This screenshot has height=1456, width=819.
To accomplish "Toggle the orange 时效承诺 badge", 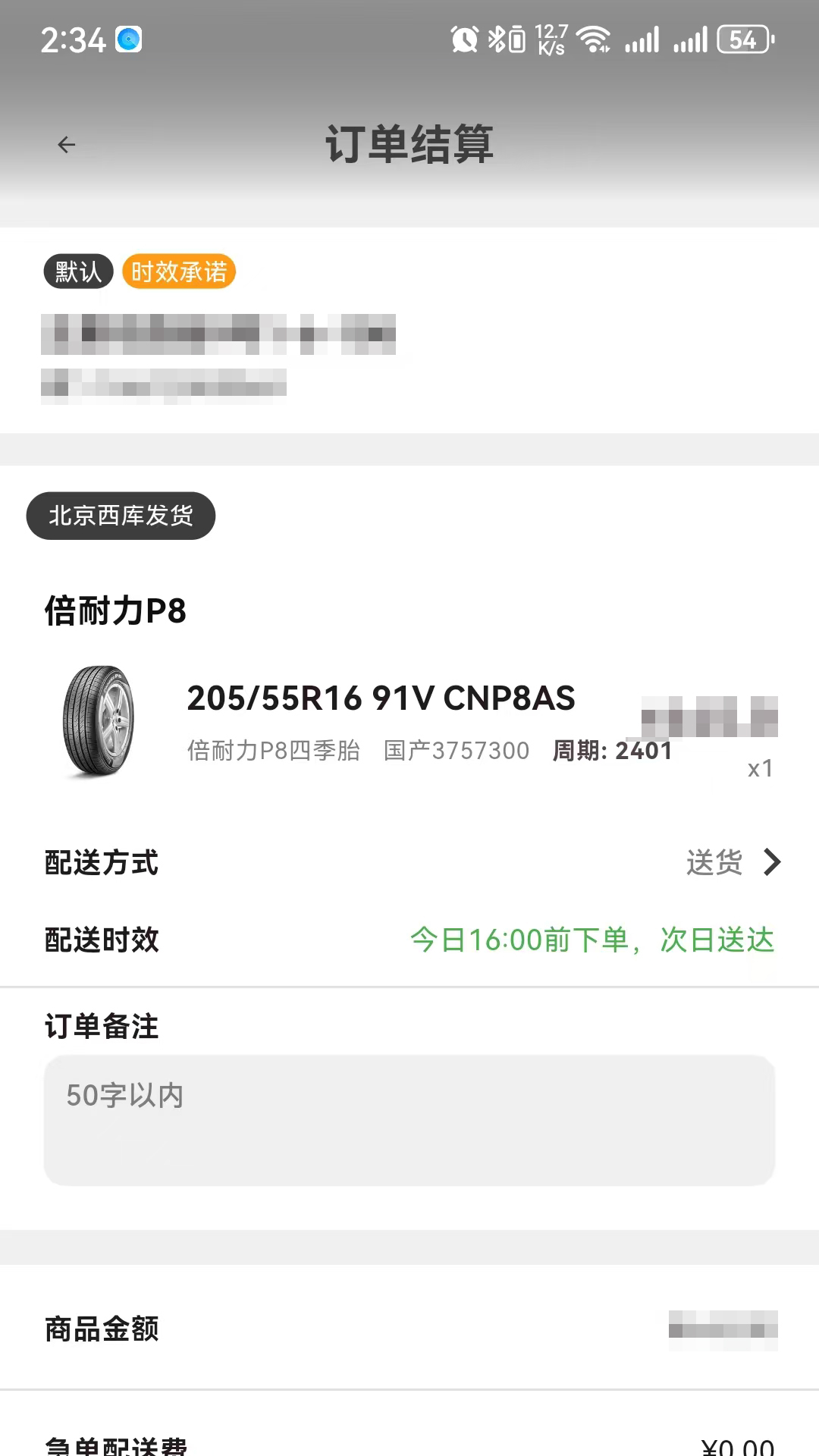I will pos(179,271).
